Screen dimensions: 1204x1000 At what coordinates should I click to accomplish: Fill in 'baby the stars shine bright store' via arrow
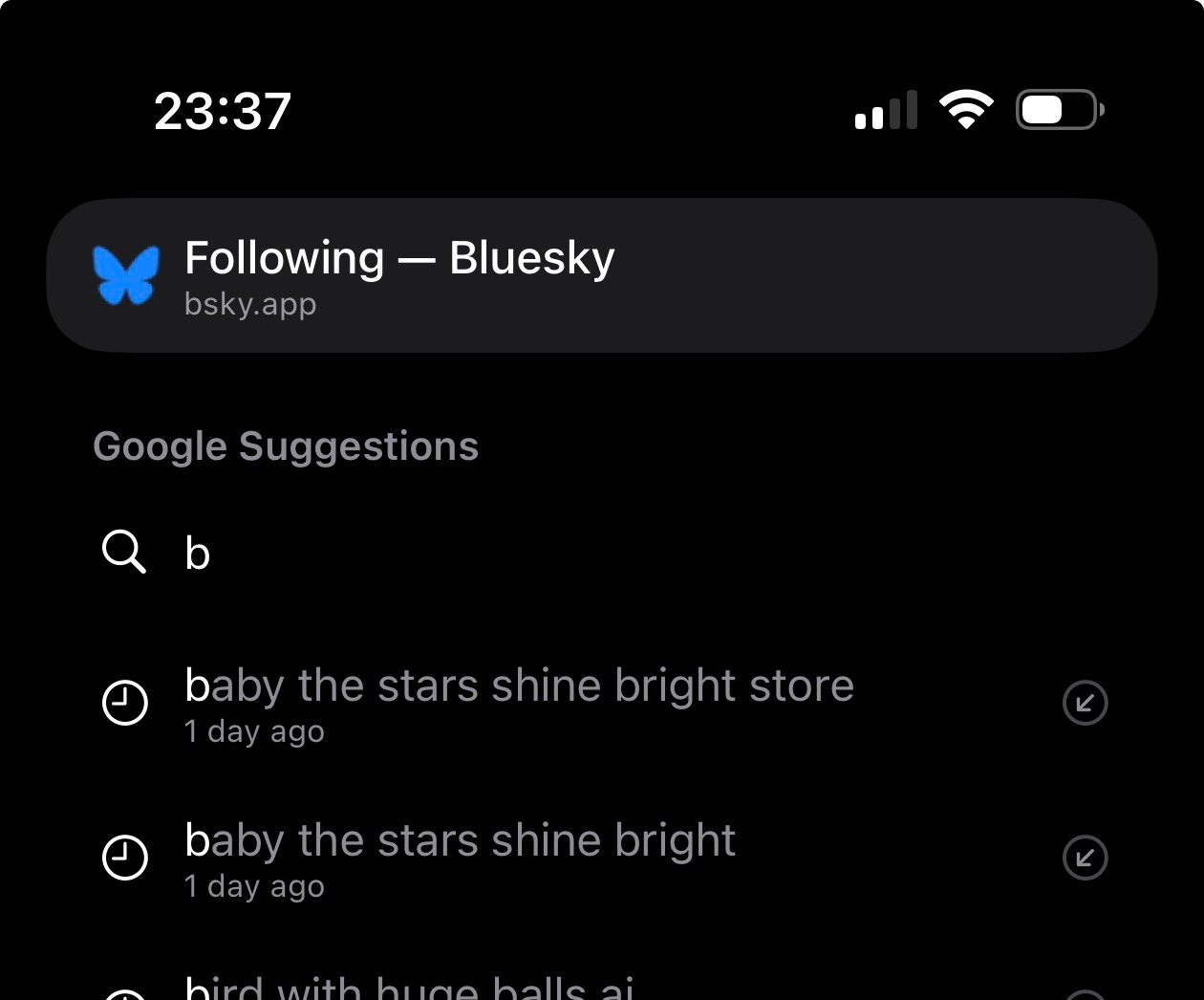pyautogui.click(x=1085, y=703)
